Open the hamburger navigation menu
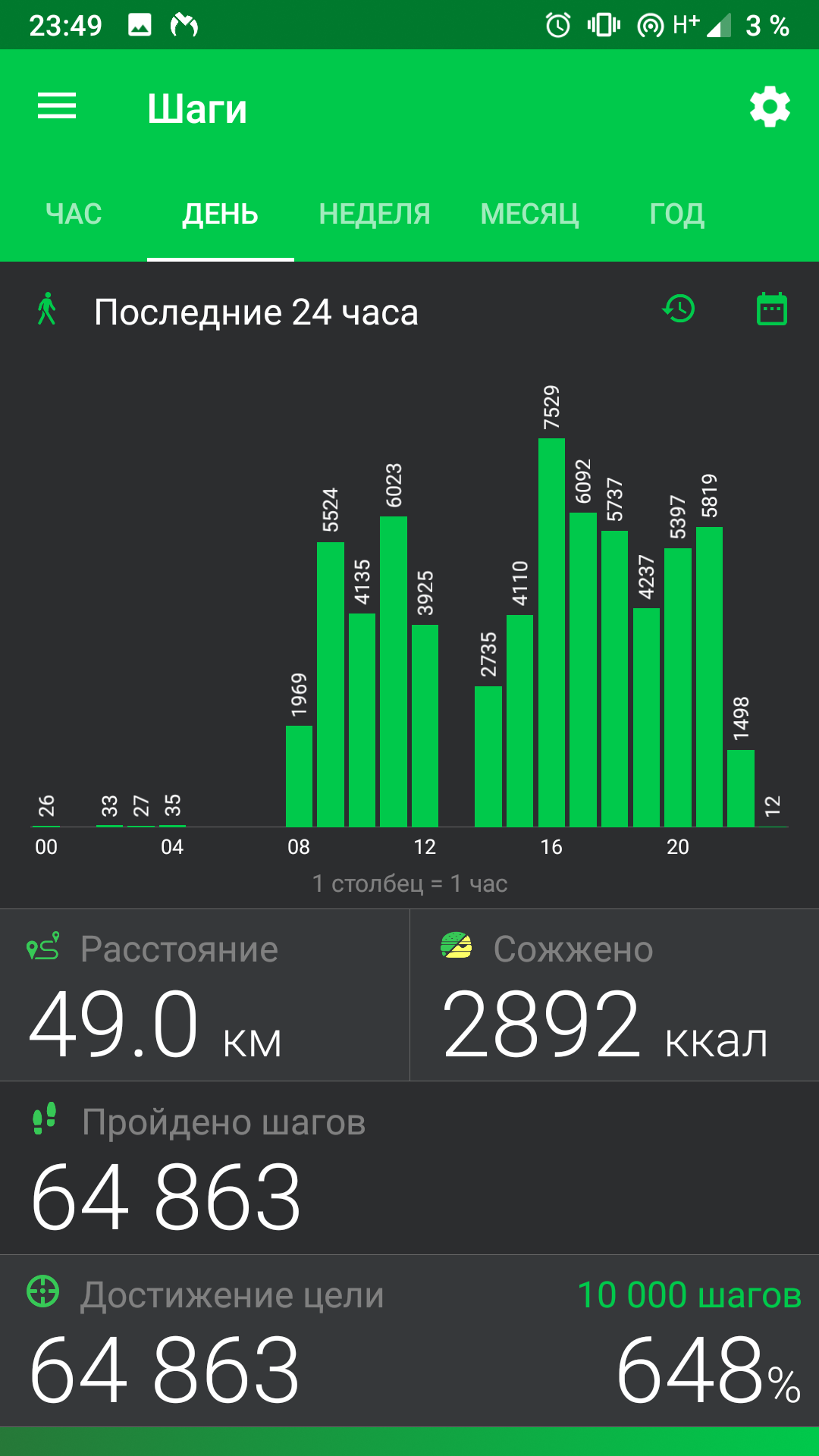The width and height of the screenshot is (819, 1456). pos(57,106)
